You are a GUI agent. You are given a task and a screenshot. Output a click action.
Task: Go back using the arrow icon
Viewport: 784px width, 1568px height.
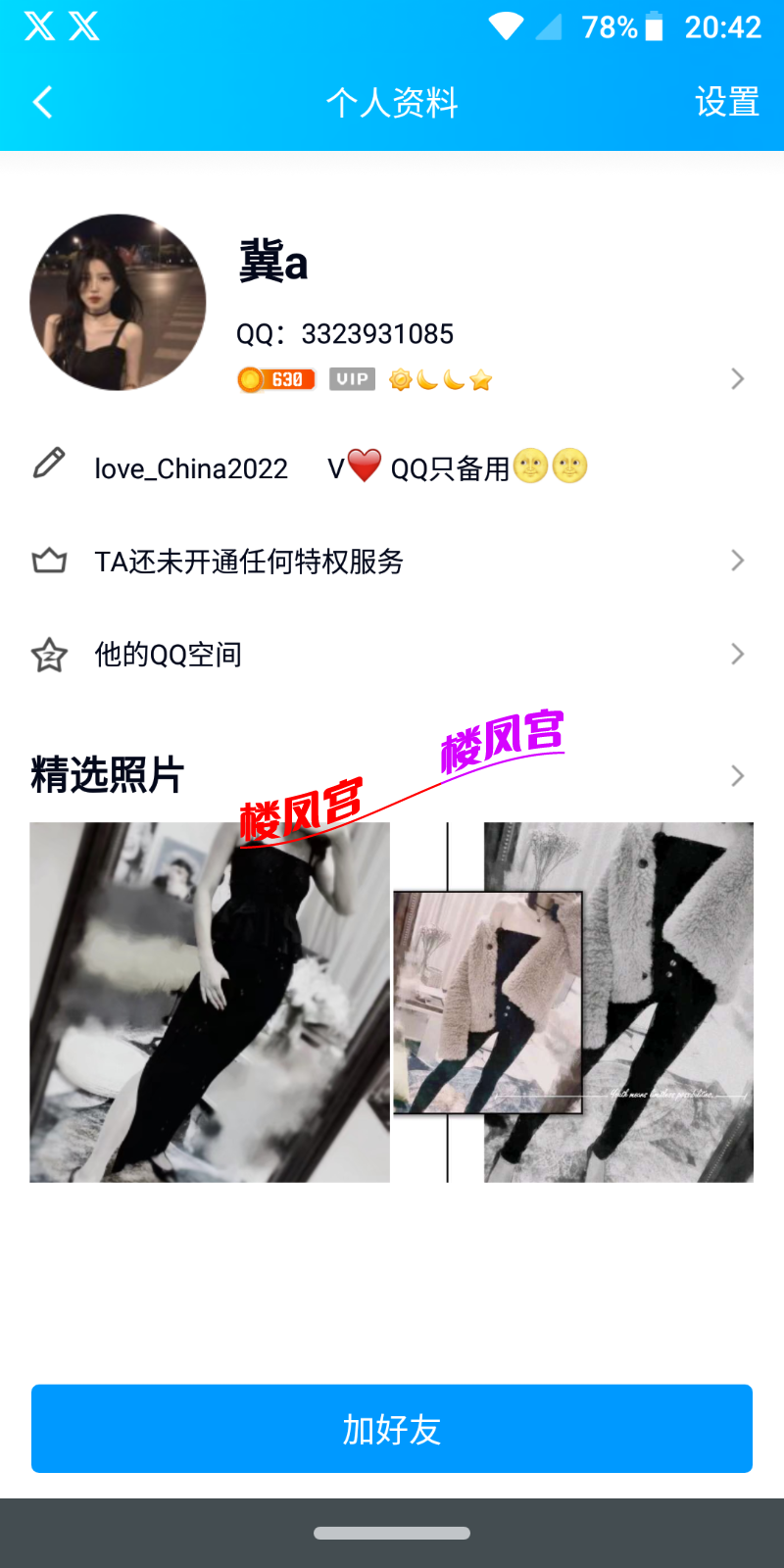(42, 102)
